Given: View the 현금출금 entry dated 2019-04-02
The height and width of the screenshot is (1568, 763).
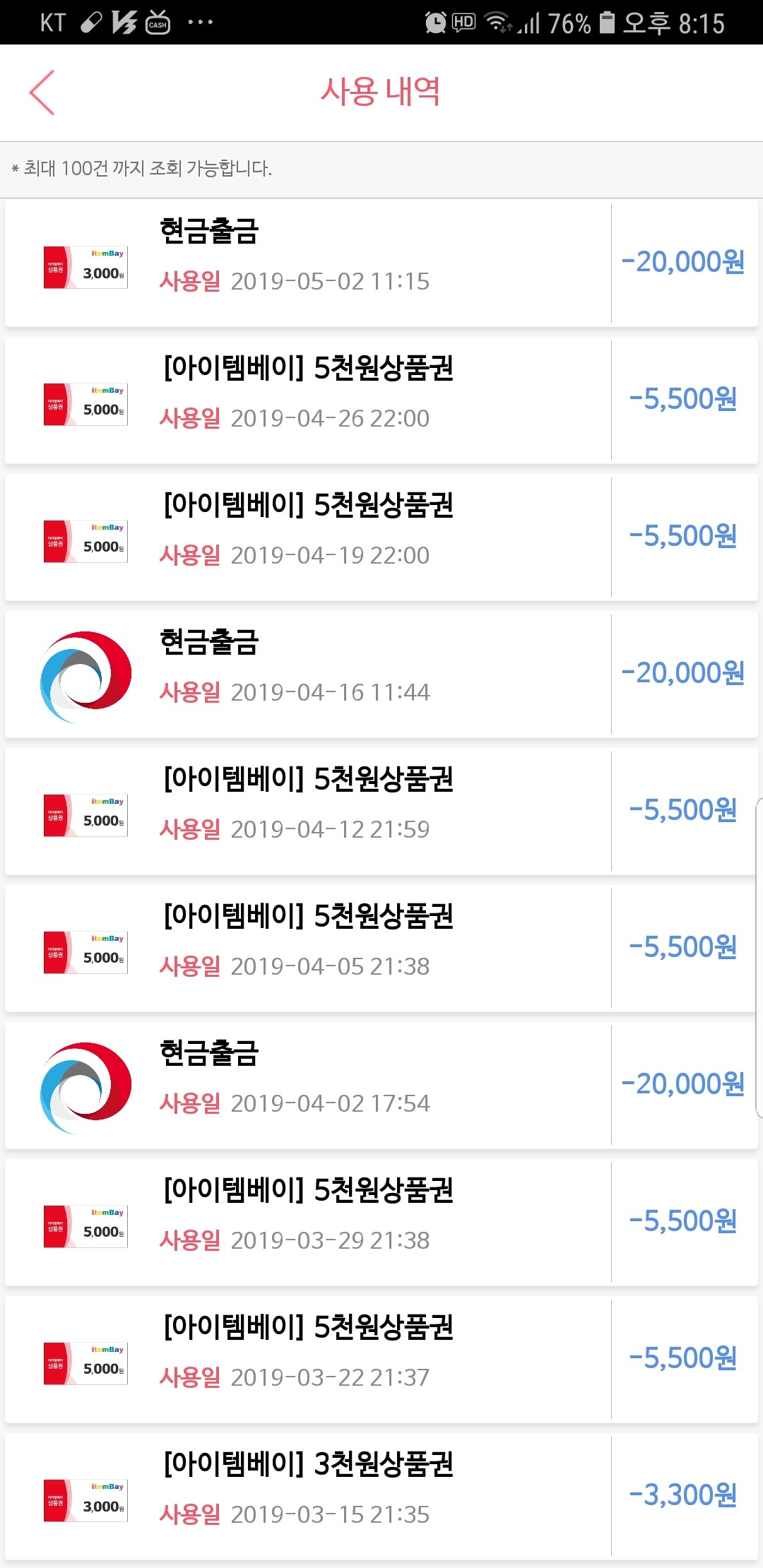Looking at the screenshot, I should pyautogui.click(x=381, y=1085).
